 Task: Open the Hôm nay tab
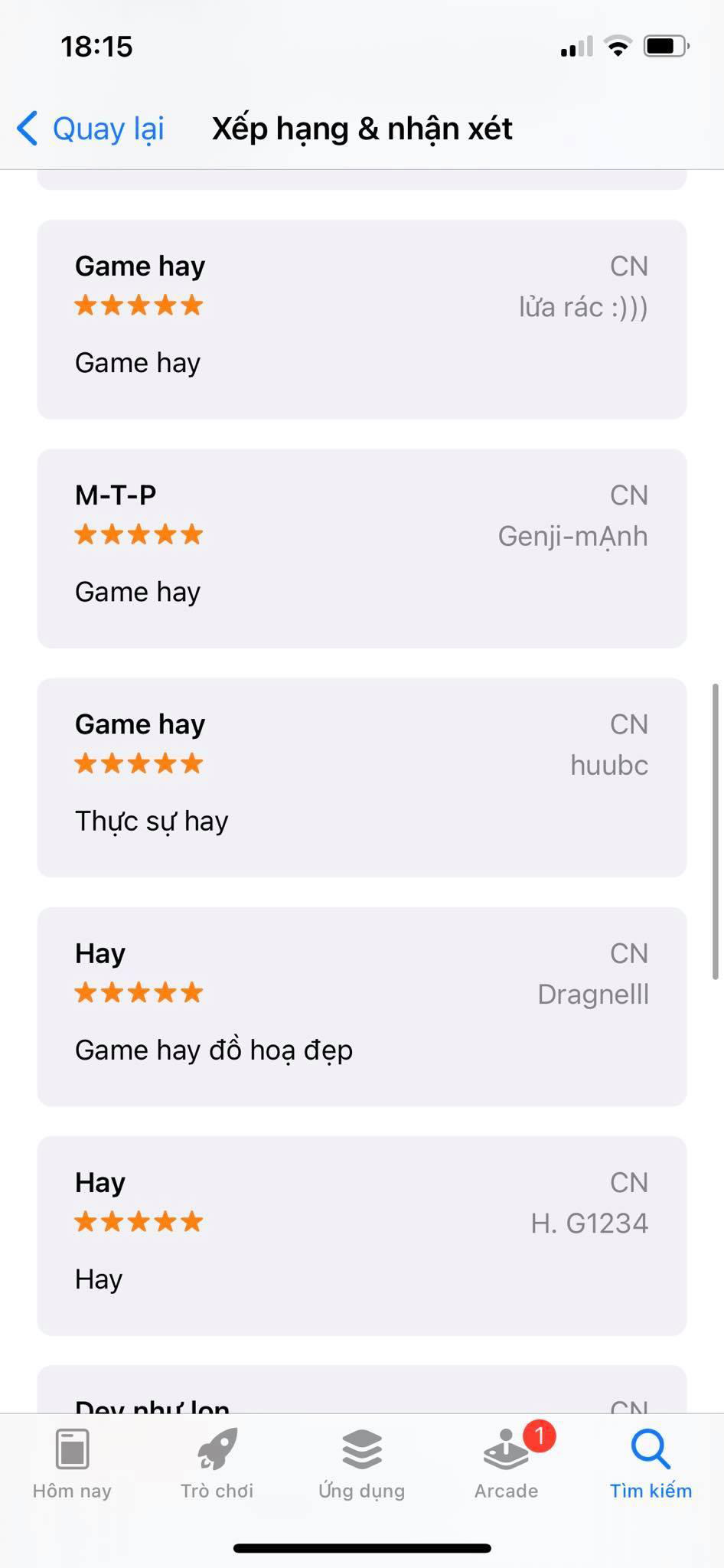click(x=72, y=1464)
